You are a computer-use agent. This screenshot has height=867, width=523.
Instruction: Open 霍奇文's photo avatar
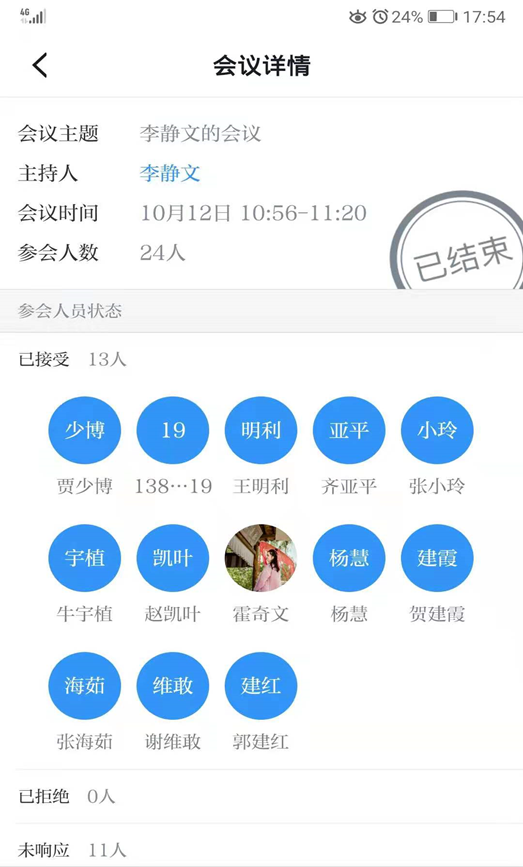(261, 558)
